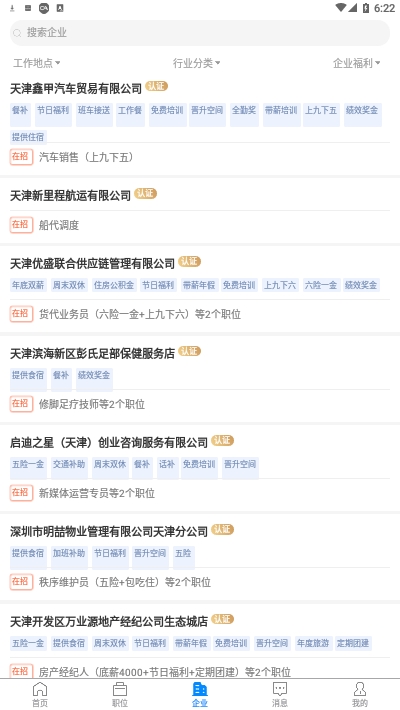The height and width of the screenshot is (710, 400).
Task: Select 天津滨海新区彭氏足部保健服务店 listing
Action: click(200, 379)
